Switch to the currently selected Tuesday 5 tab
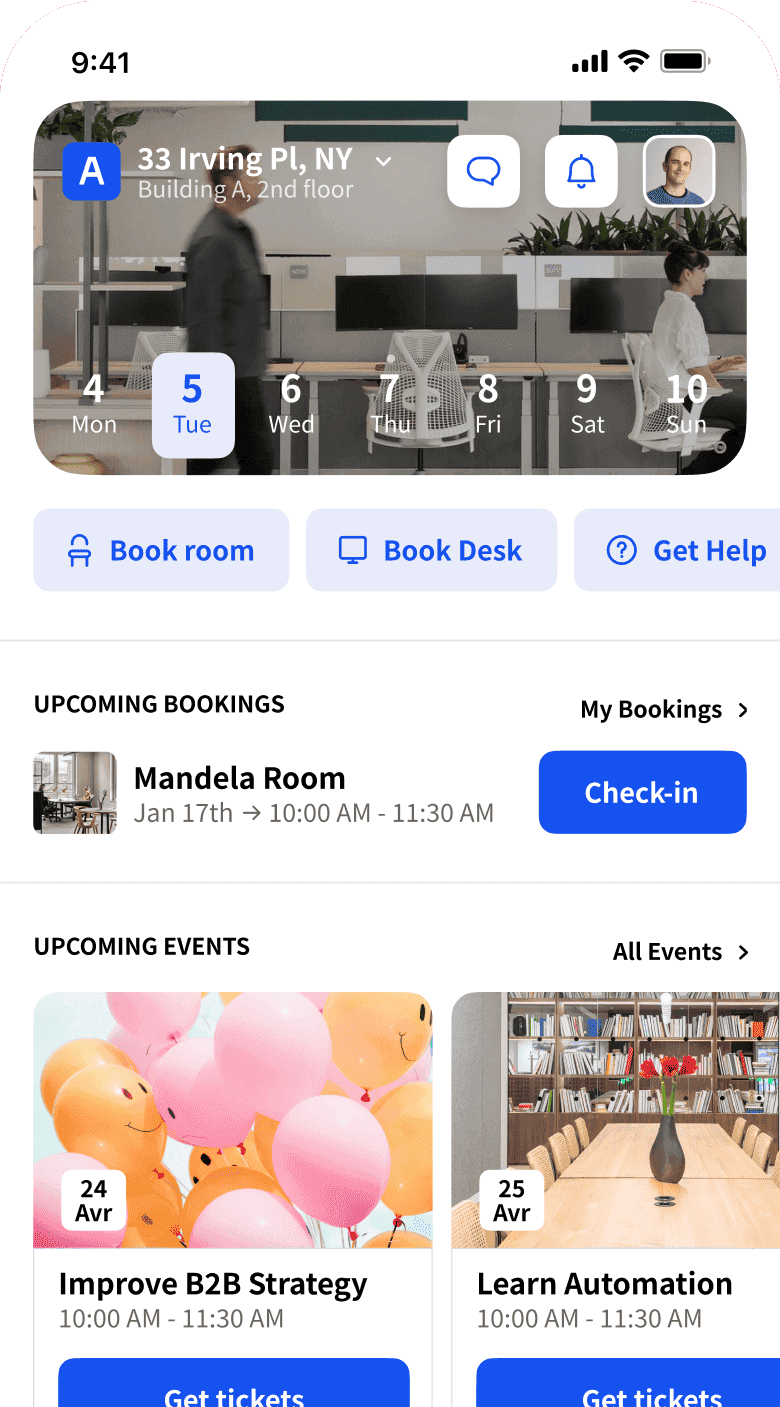Viewport: 780px width, 1407px height. coord(192,404)
